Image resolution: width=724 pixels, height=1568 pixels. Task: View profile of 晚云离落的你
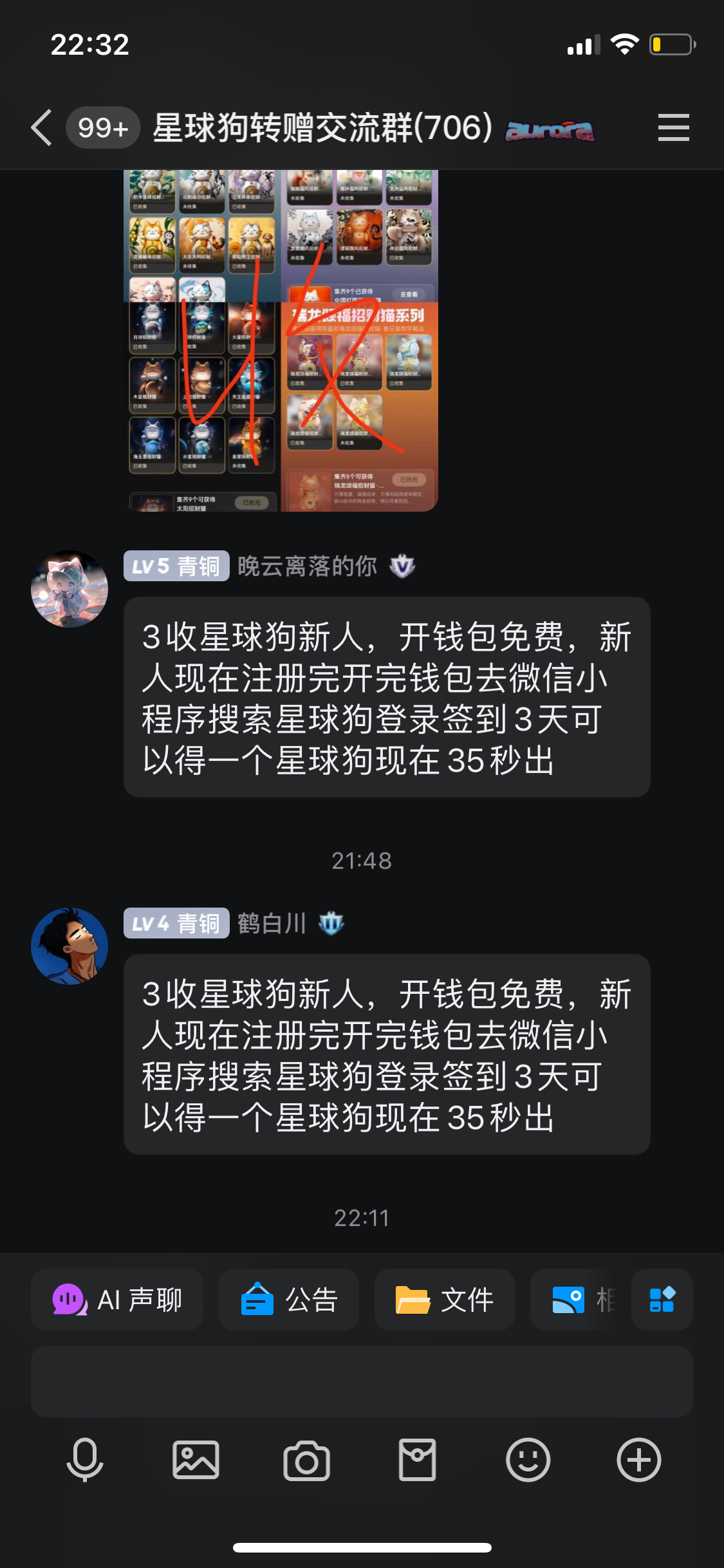pyautogui.click(x=70, y=588)
